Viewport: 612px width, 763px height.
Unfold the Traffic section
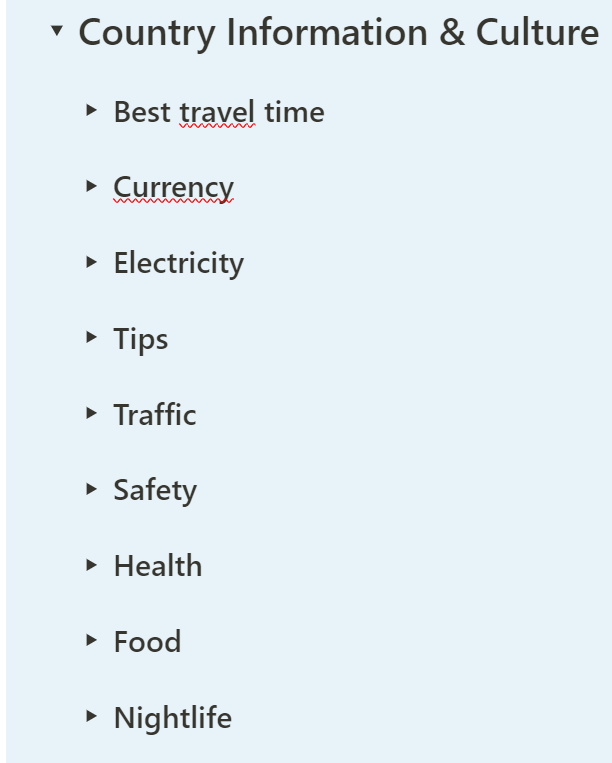click(x=92, y=413)
